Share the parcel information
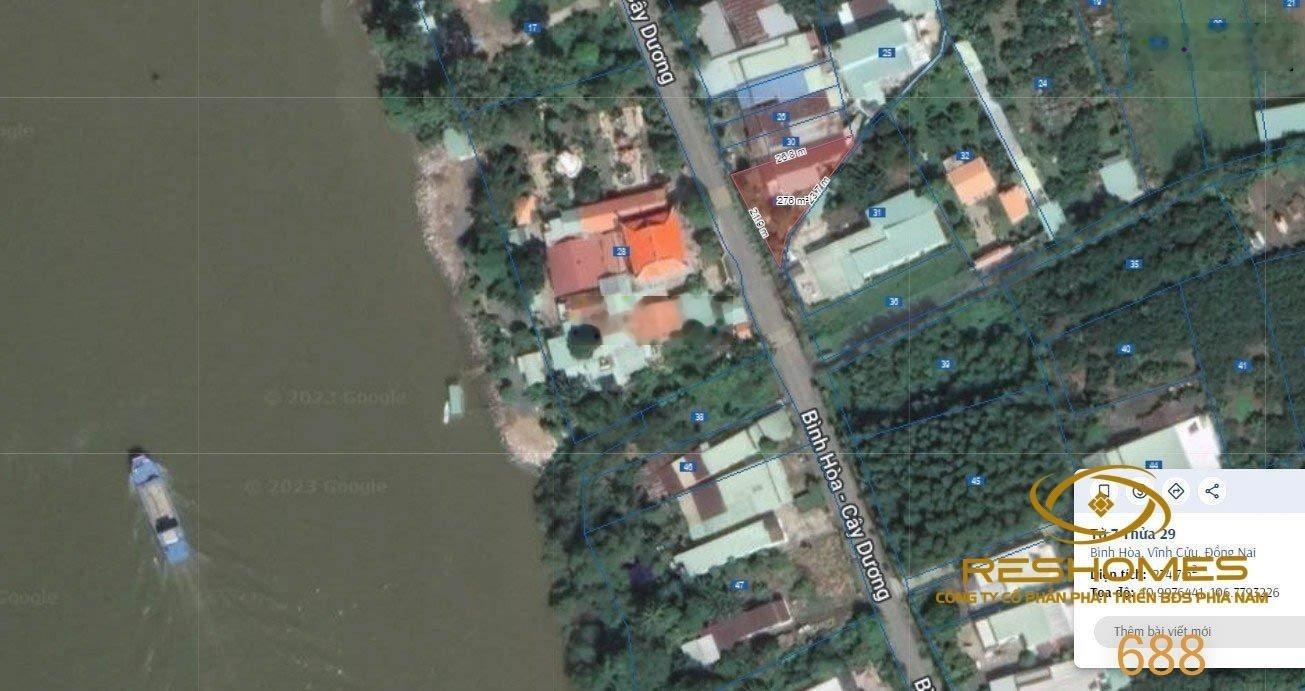1305x691 pixels. coord(1212,491)
